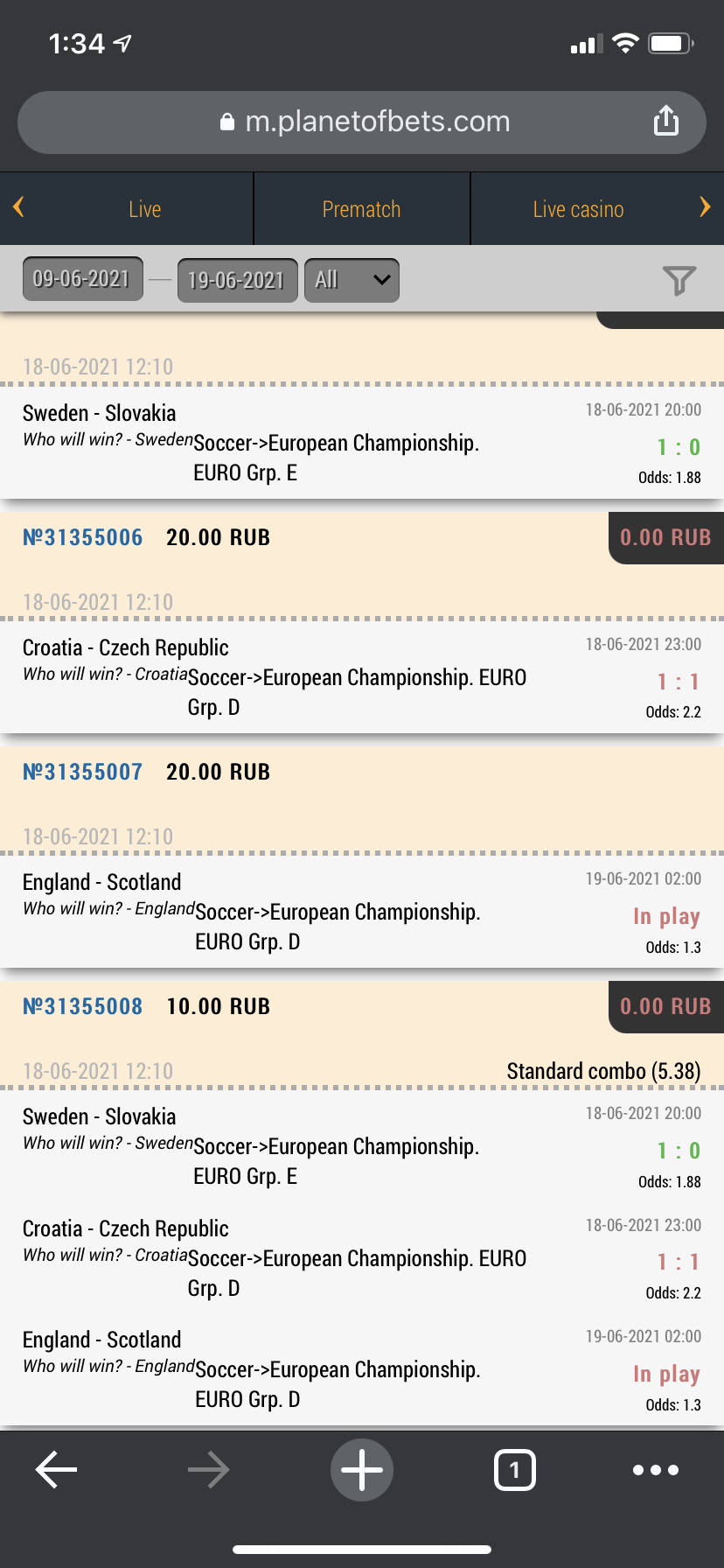
Task: Show more tabs with the right arrow
Action: coord(705,207)
